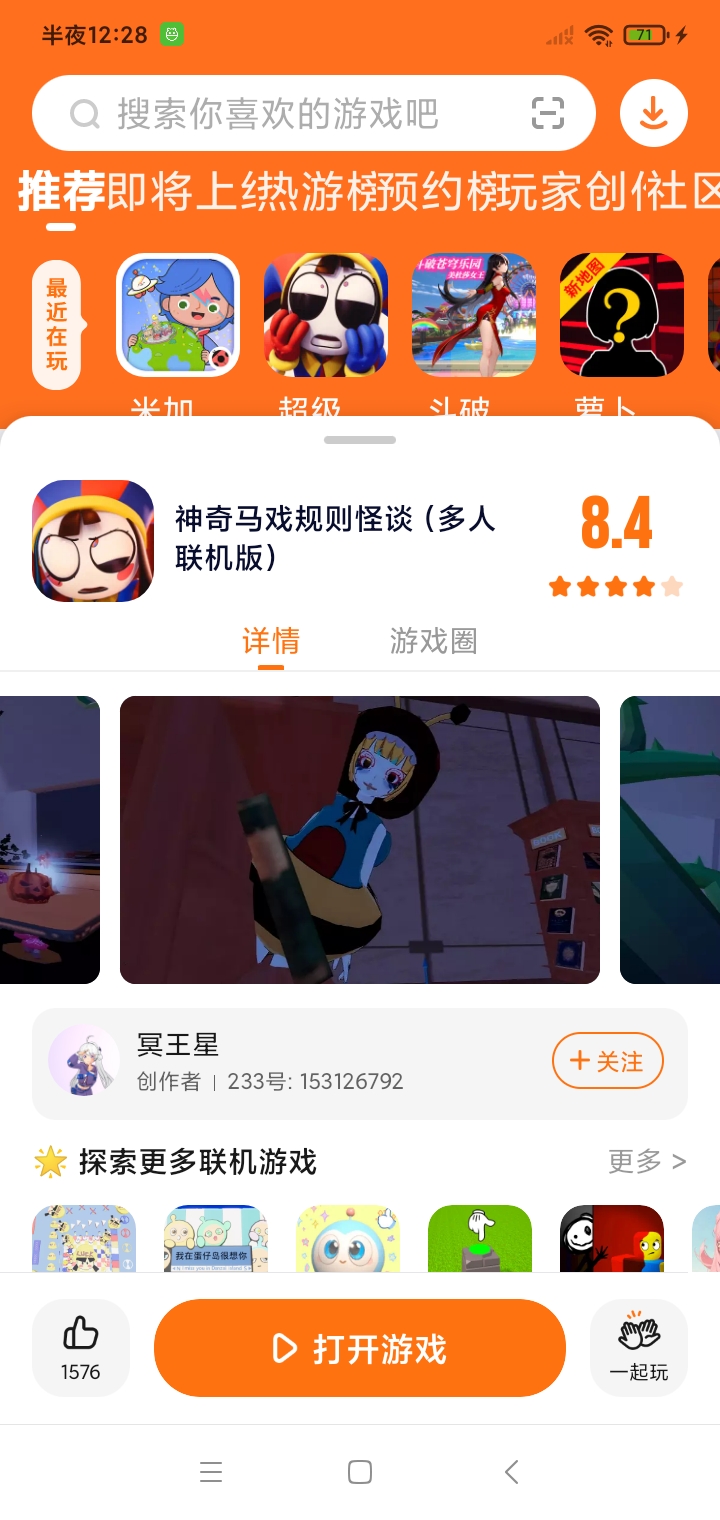
Task: Tap 一起玩 to play together
Action: [639, 1346]
